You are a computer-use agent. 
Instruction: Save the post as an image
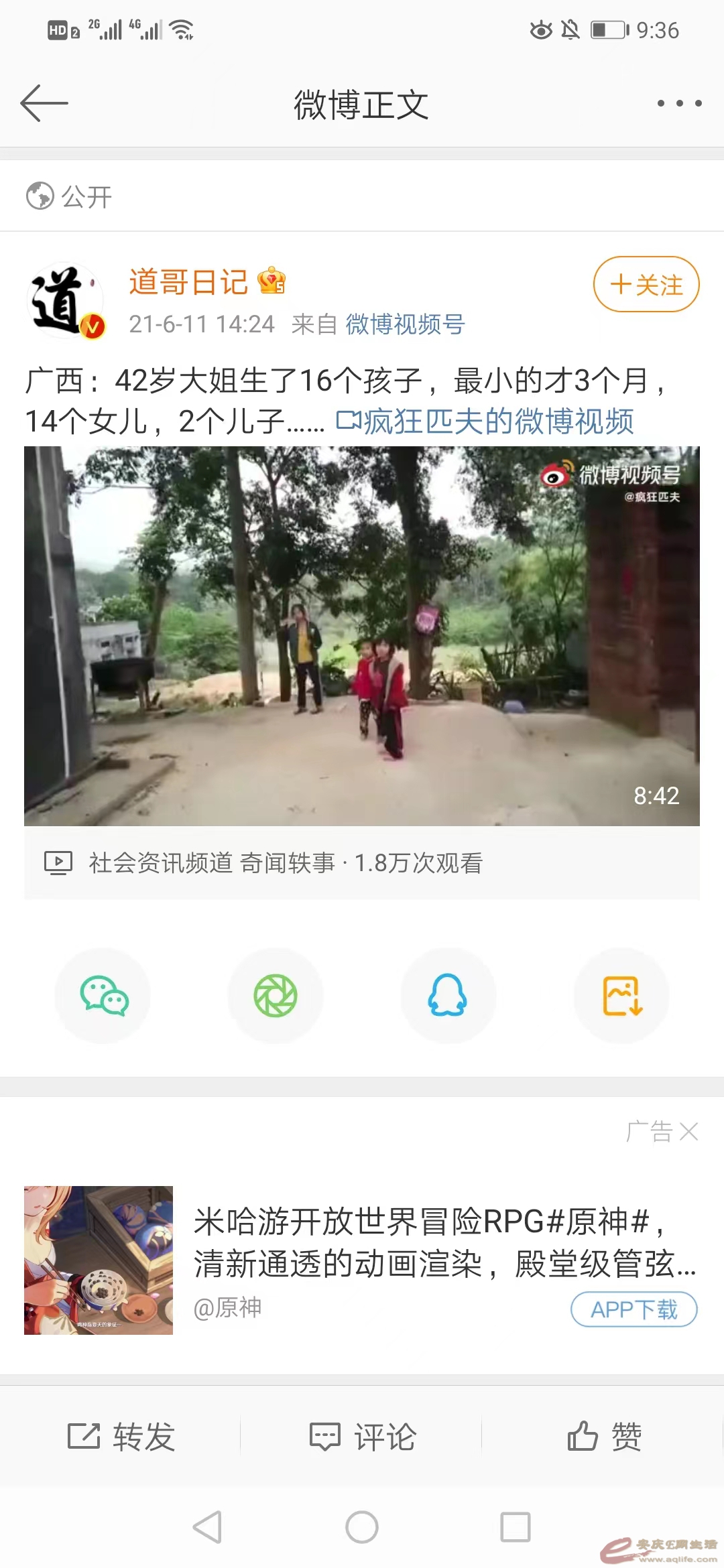pos(621,995)
